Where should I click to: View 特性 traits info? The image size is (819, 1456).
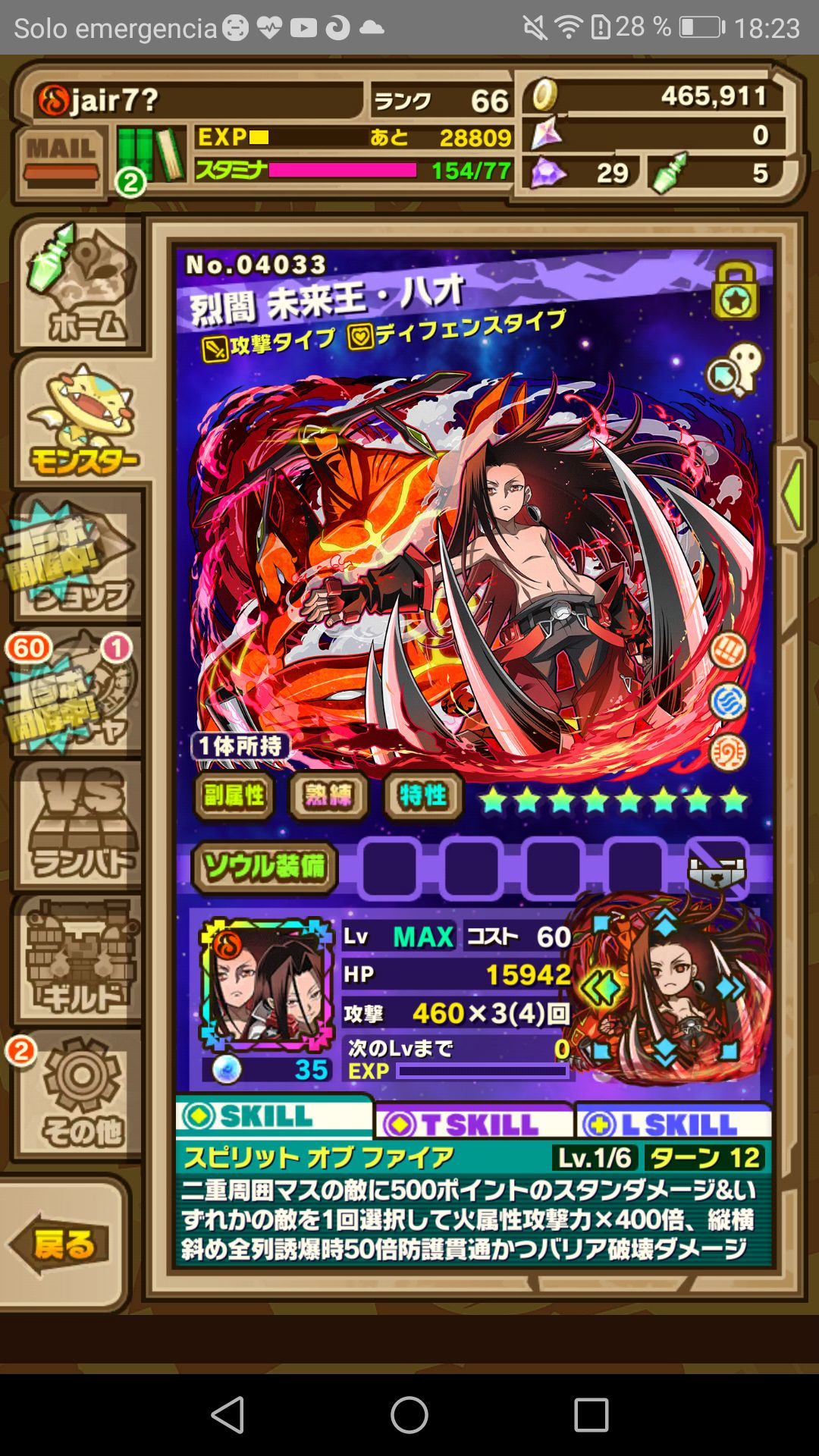pos(422,795)
